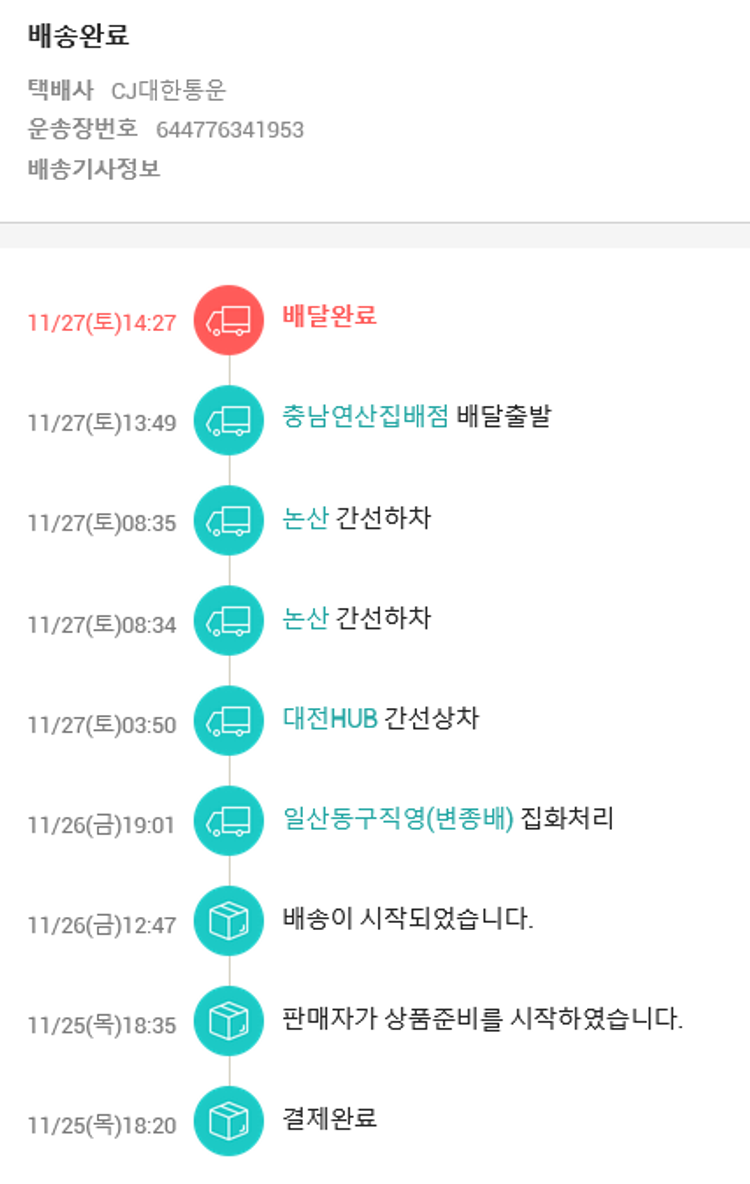The image size is (750, 1184).
Task: Open the 충남연산집배점 branch link
Action: [365, 417]
